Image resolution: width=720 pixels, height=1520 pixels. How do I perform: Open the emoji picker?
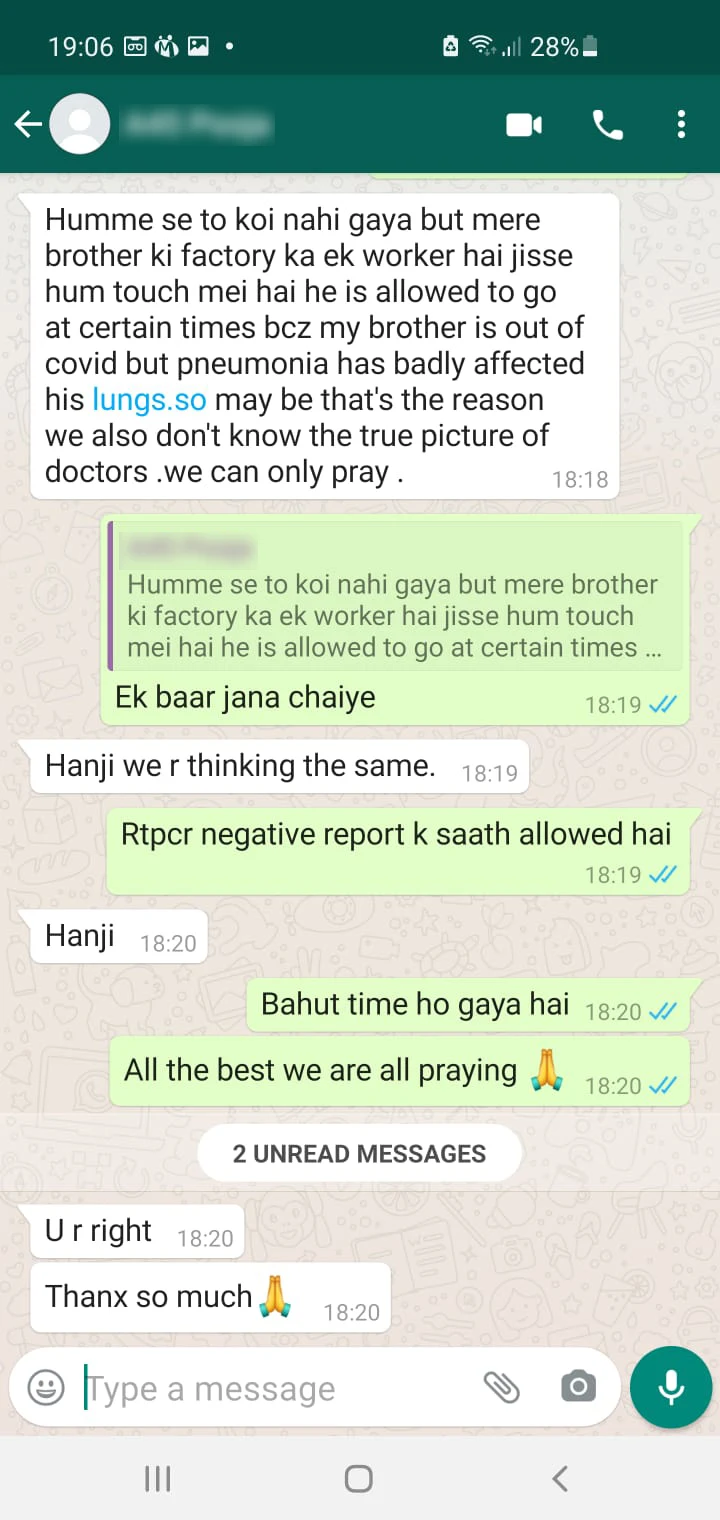coord(46,1387)
